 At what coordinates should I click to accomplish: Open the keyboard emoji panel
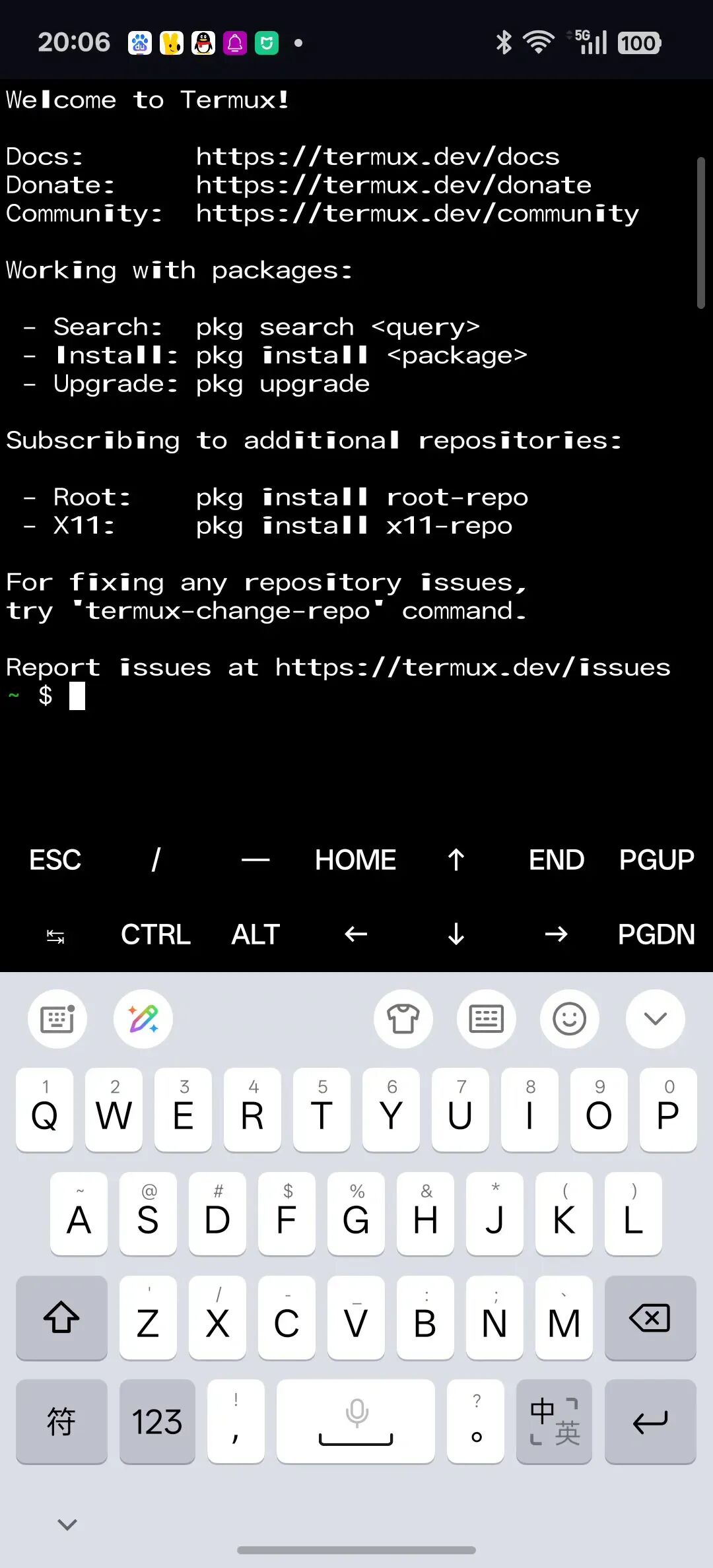coord(570,1019)
